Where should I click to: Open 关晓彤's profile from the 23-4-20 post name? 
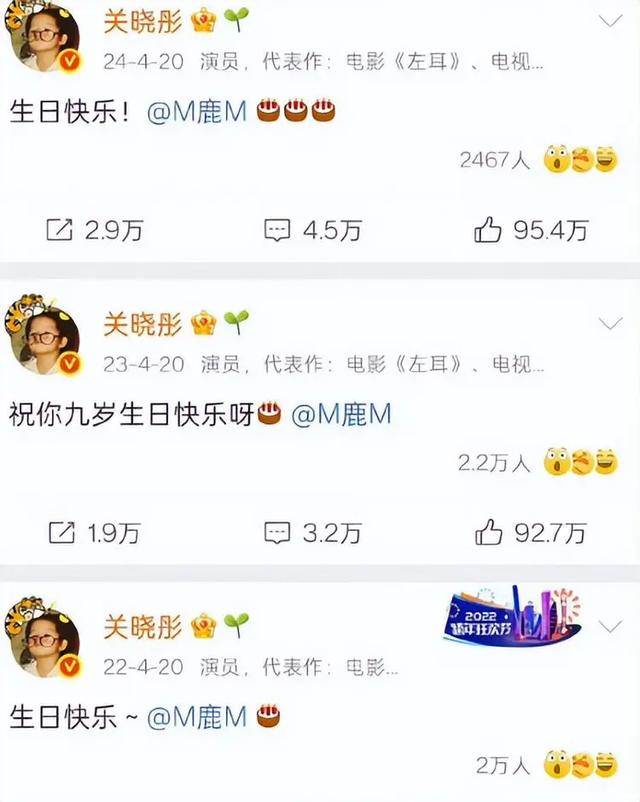pyautogui.click(x=143, y=323)
